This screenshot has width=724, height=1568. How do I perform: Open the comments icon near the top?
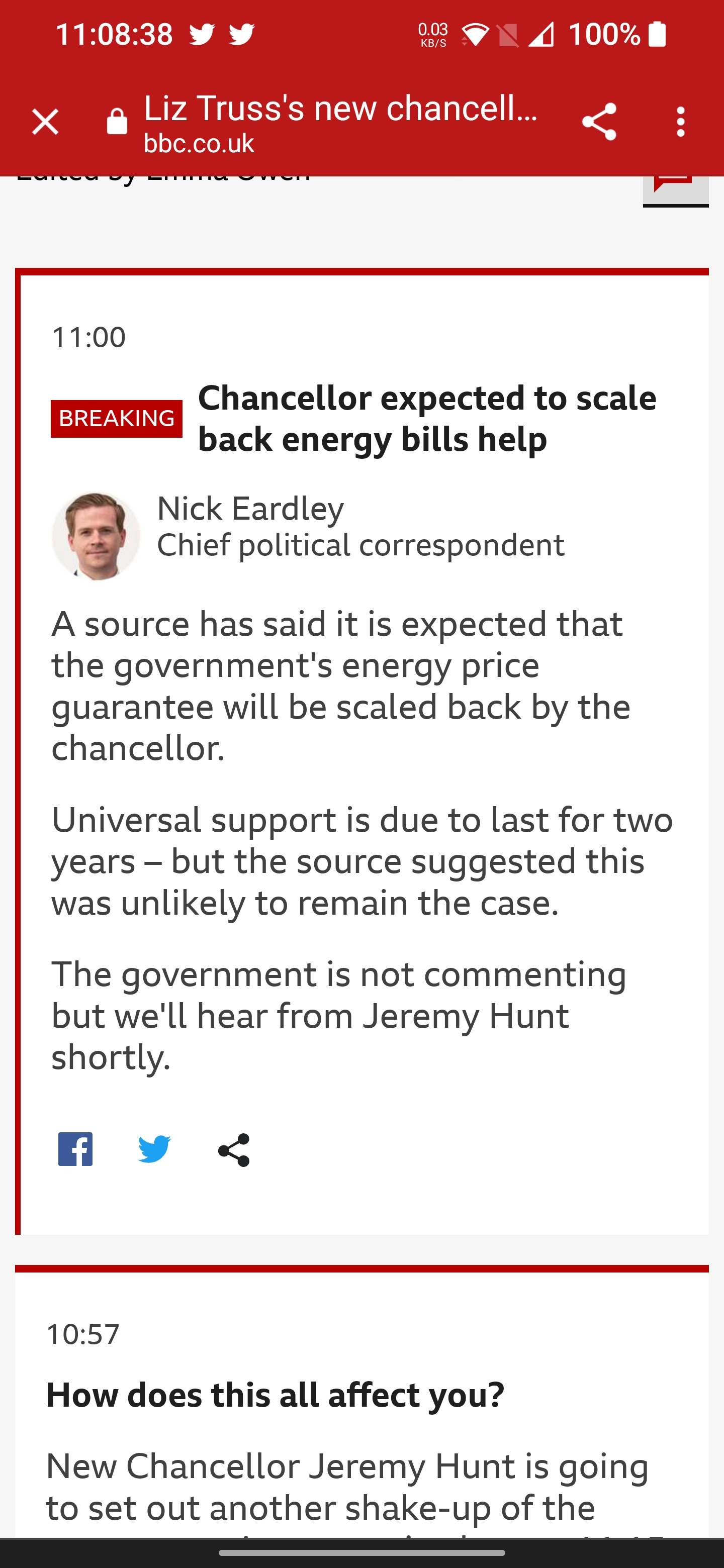pos(675,187)
